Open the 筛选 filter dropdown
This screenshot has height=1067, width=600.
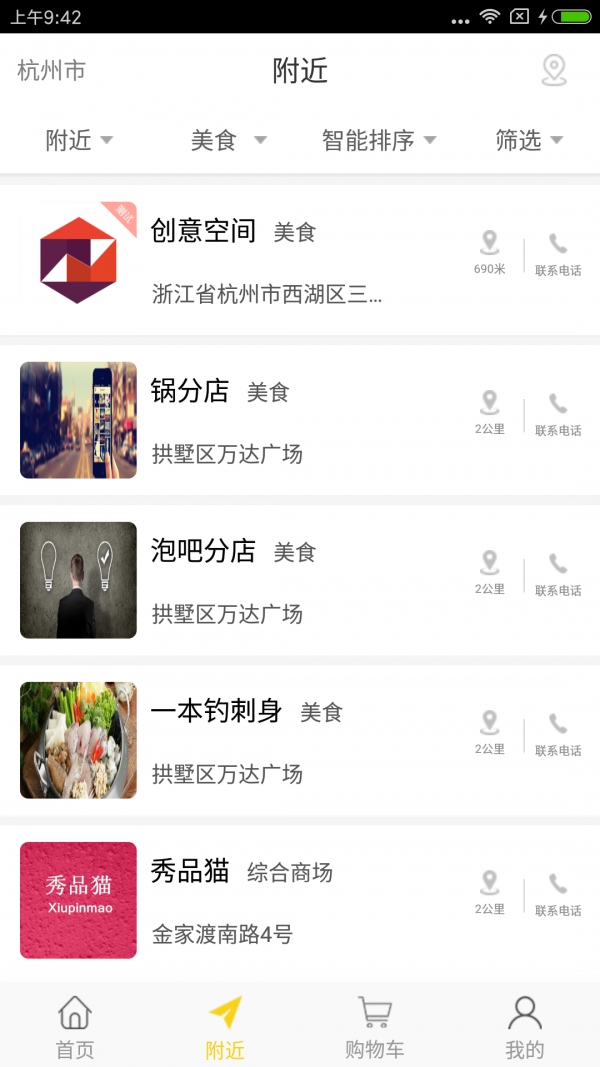529,141
